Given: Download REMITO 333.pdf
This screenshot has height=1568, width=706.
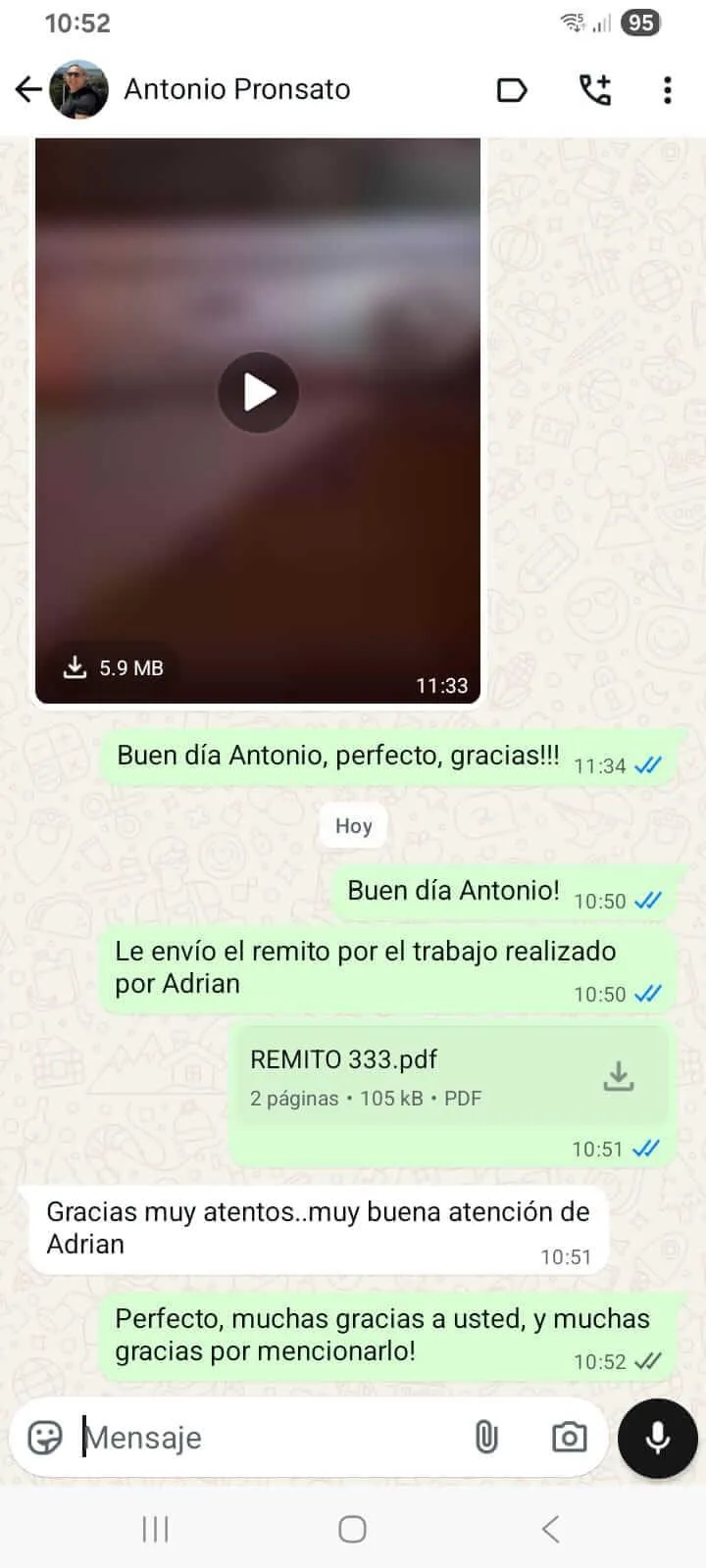Looking at the screenshot, I should (618, 1076).
